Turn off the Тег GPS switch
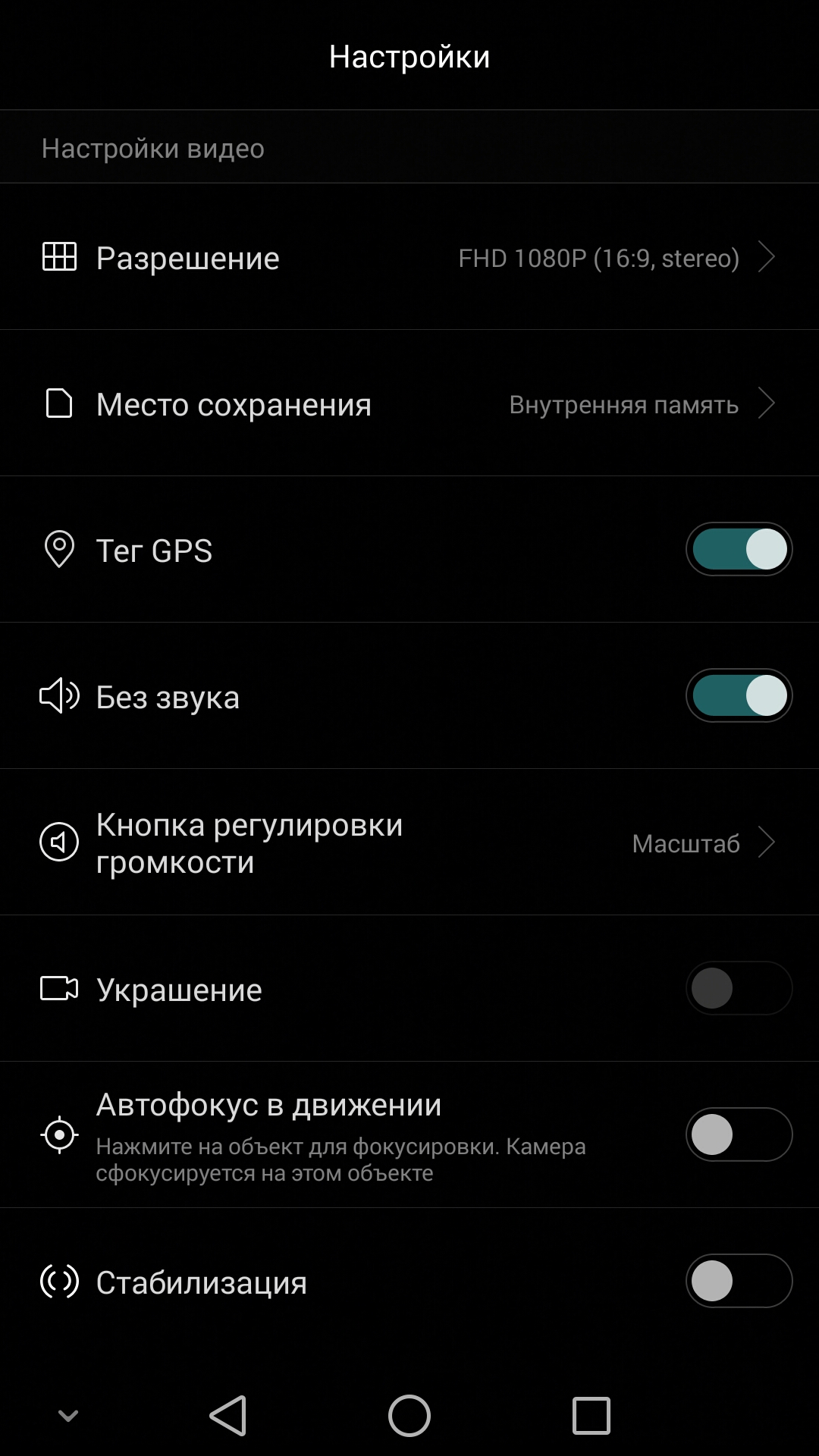819x1456 pixels. [x=739, y=549]
